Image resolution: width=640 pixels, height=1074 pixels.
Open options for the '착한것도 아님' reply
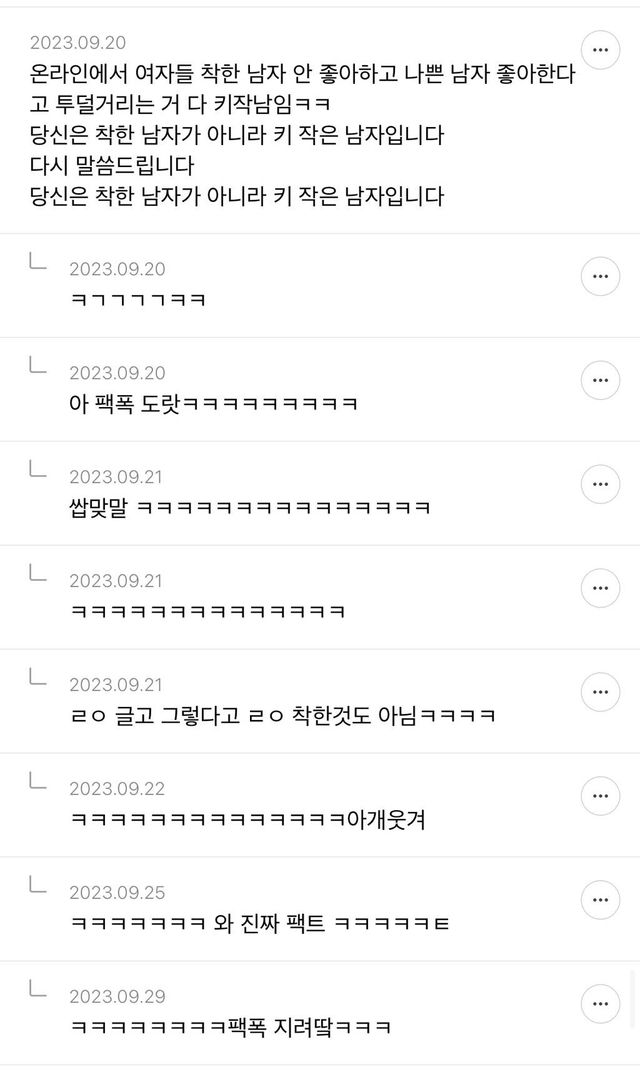coord(600,692)
